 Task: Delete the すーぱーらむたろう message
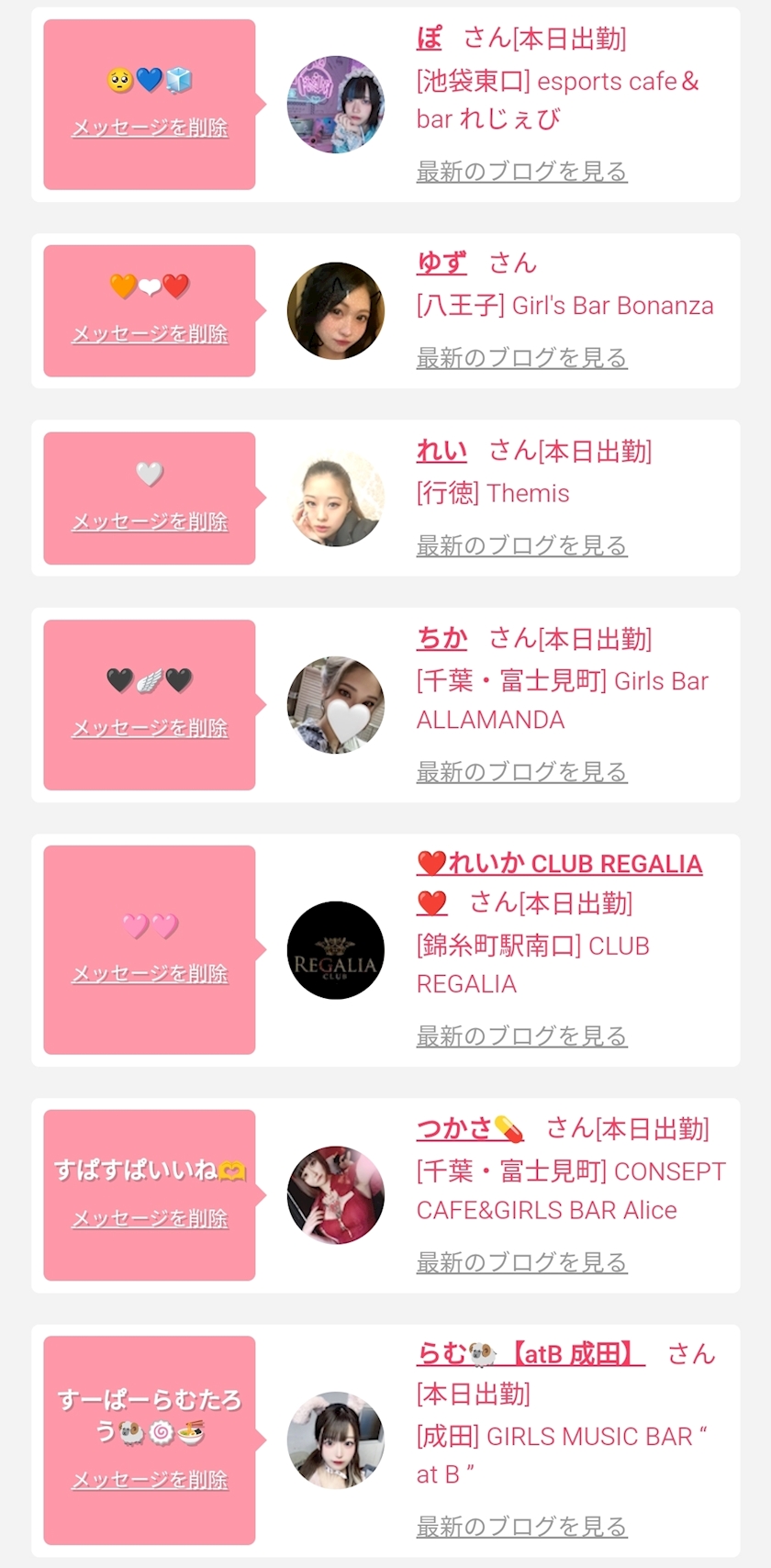coord(150,1480)
